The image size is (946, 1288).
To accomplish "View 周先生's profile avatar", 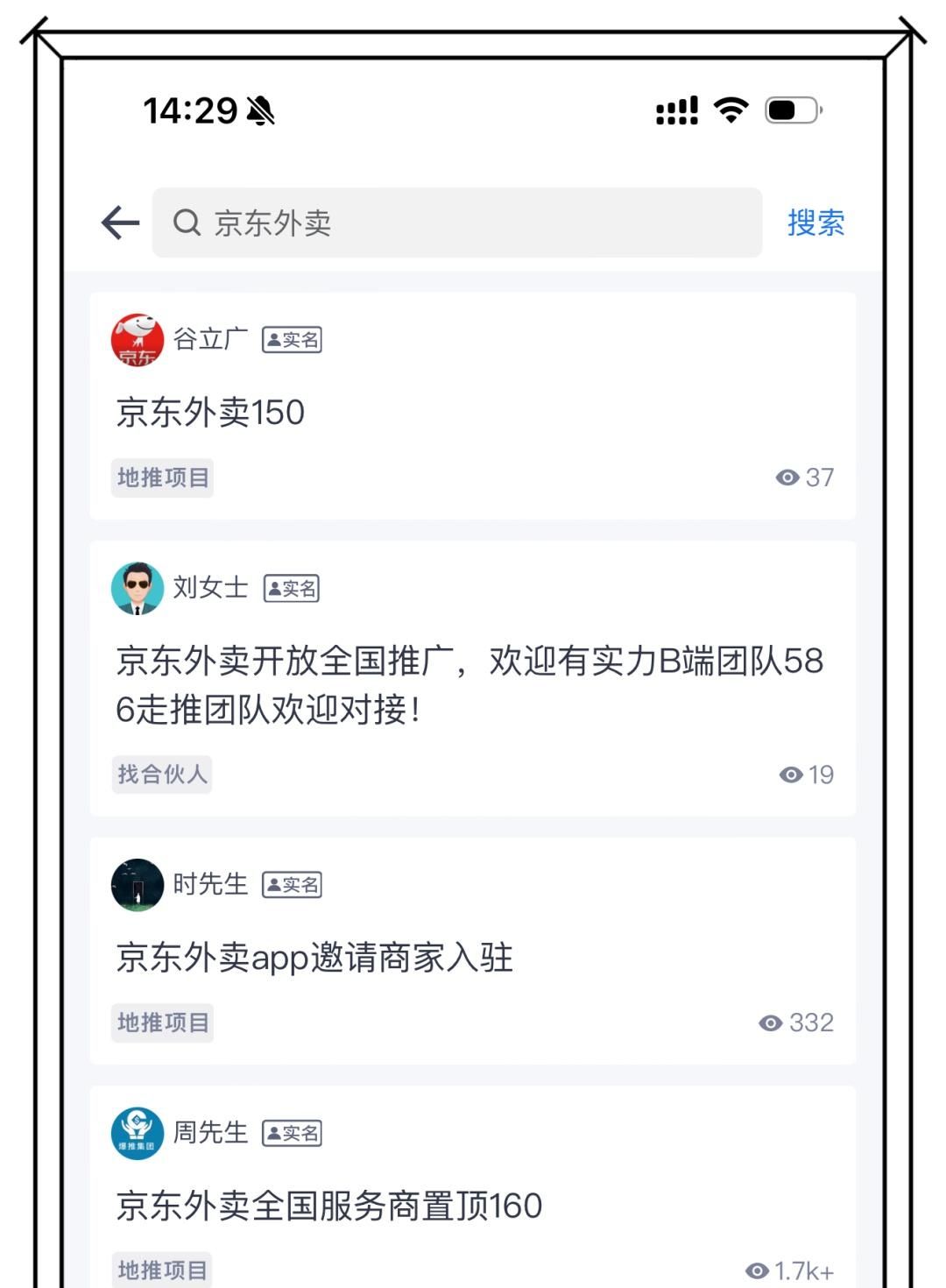I will (x=138, y=1133).
